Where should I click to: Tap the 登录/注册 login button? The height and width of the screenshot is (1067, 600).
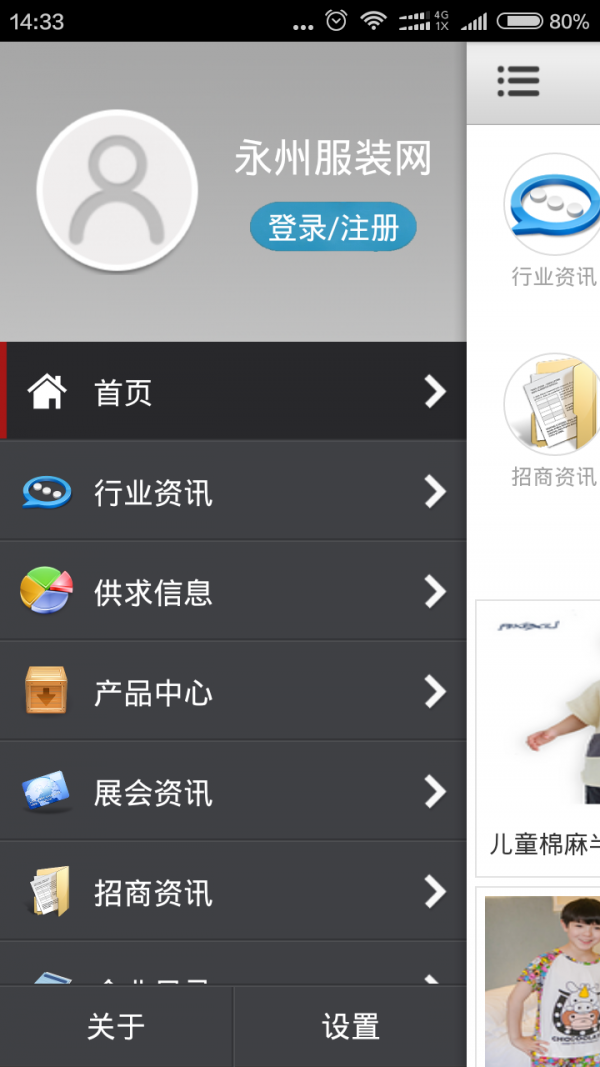point(333,228)
